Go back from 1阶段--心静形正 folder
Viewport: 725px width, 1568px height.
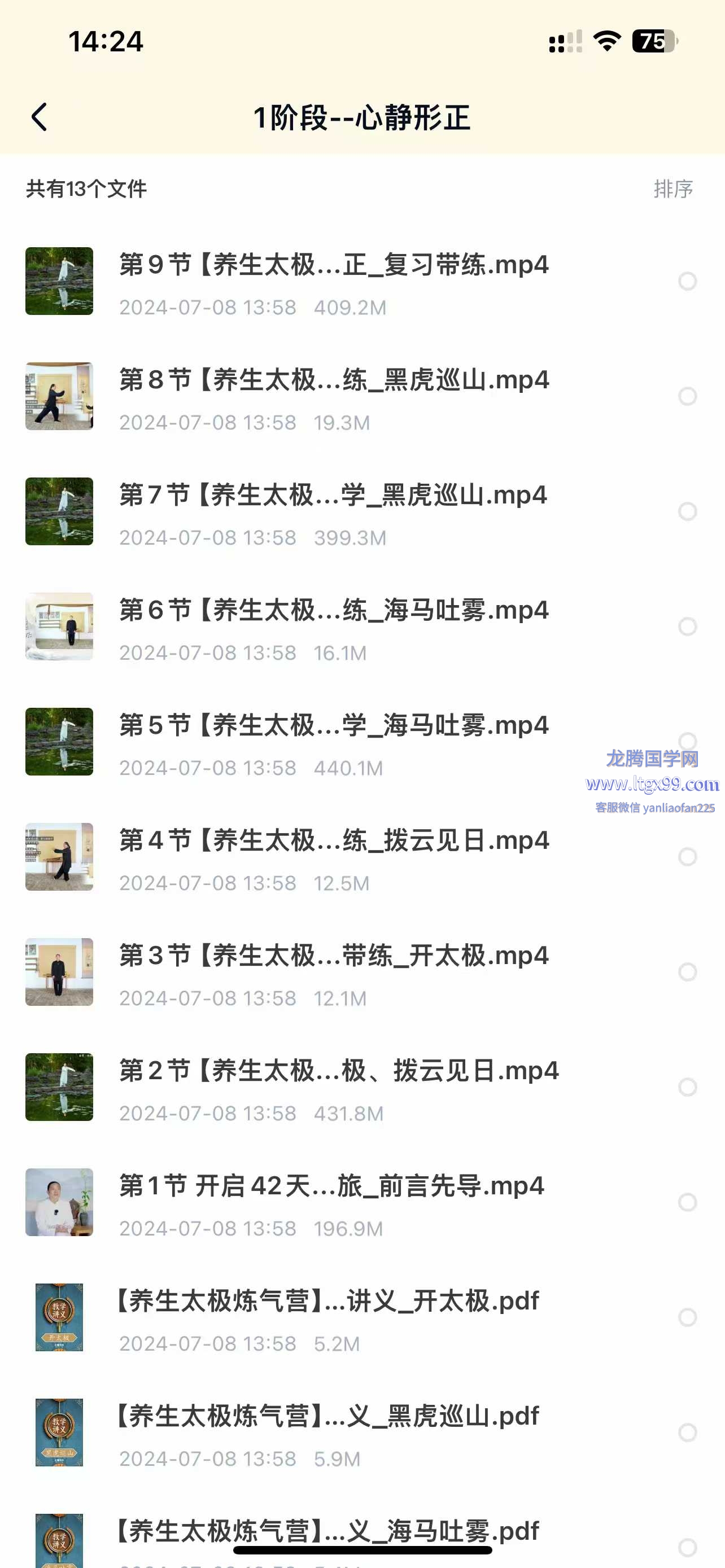tap(40, 117)
